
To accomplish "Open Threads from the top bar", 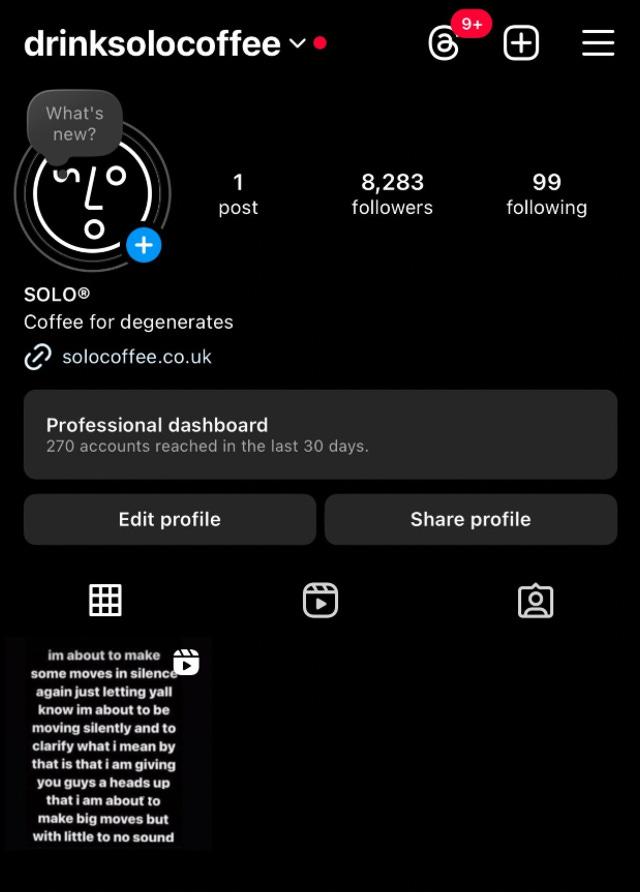I will (x=444, y=43).
